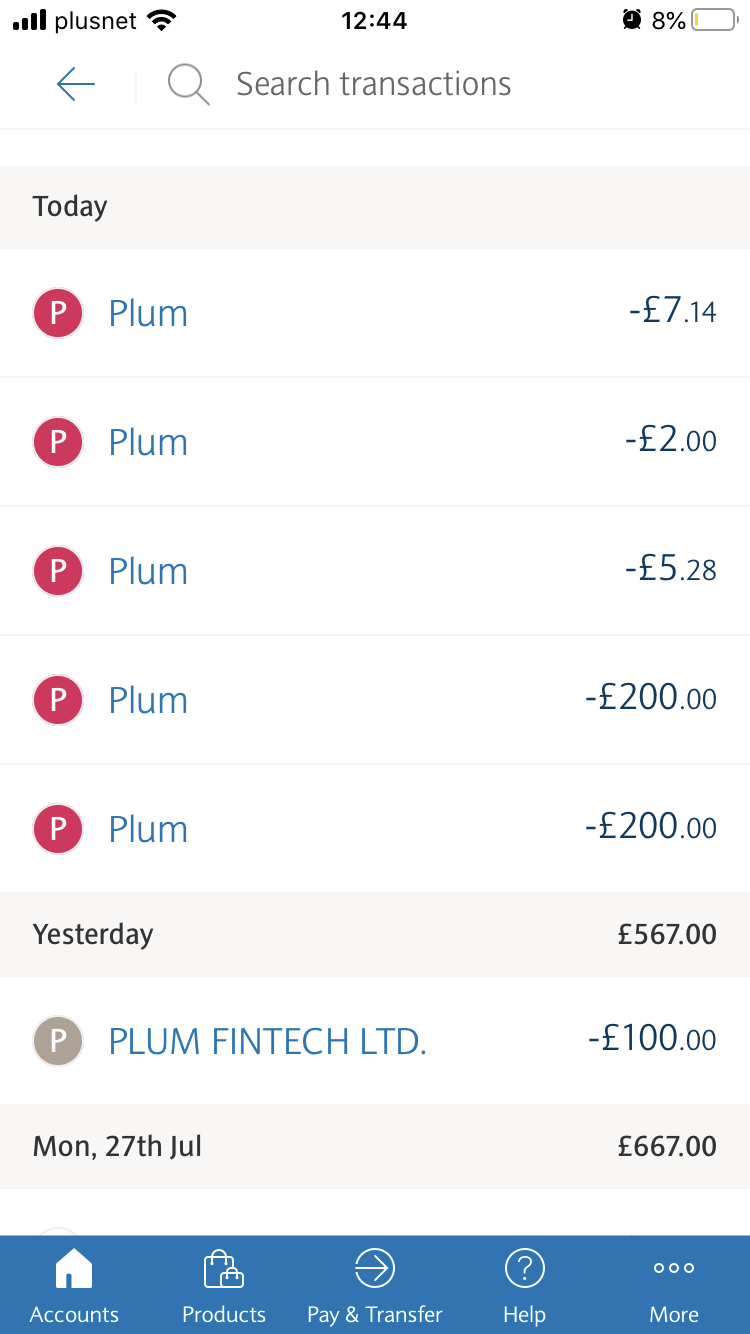Open the PLUM FINTECH LTD. -£100.00 transaction

375,1041
